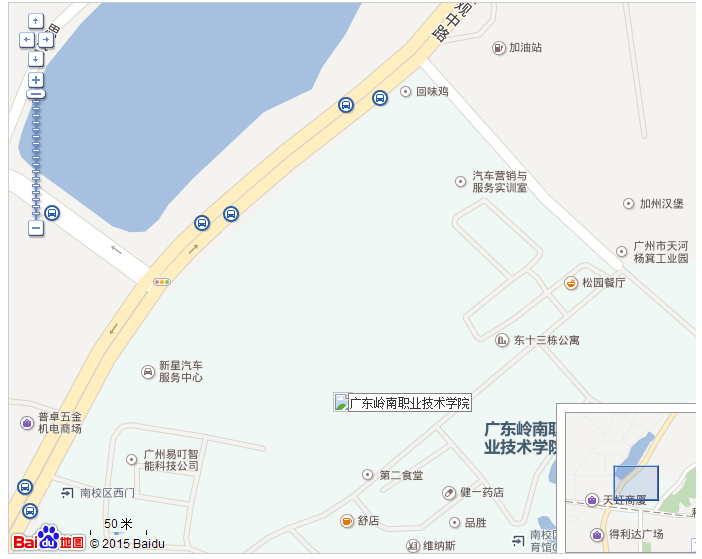Pan the map downward with the down arrow

coord(36,59)
